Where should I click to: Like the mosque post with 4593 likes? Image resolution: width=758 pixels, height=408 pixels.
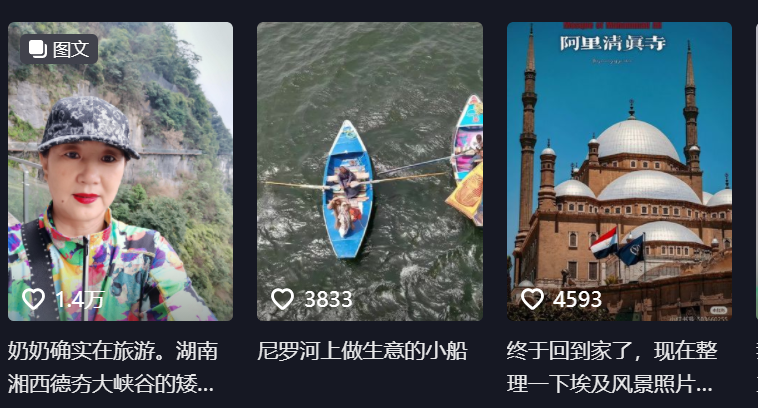click(x=532, y=299)
